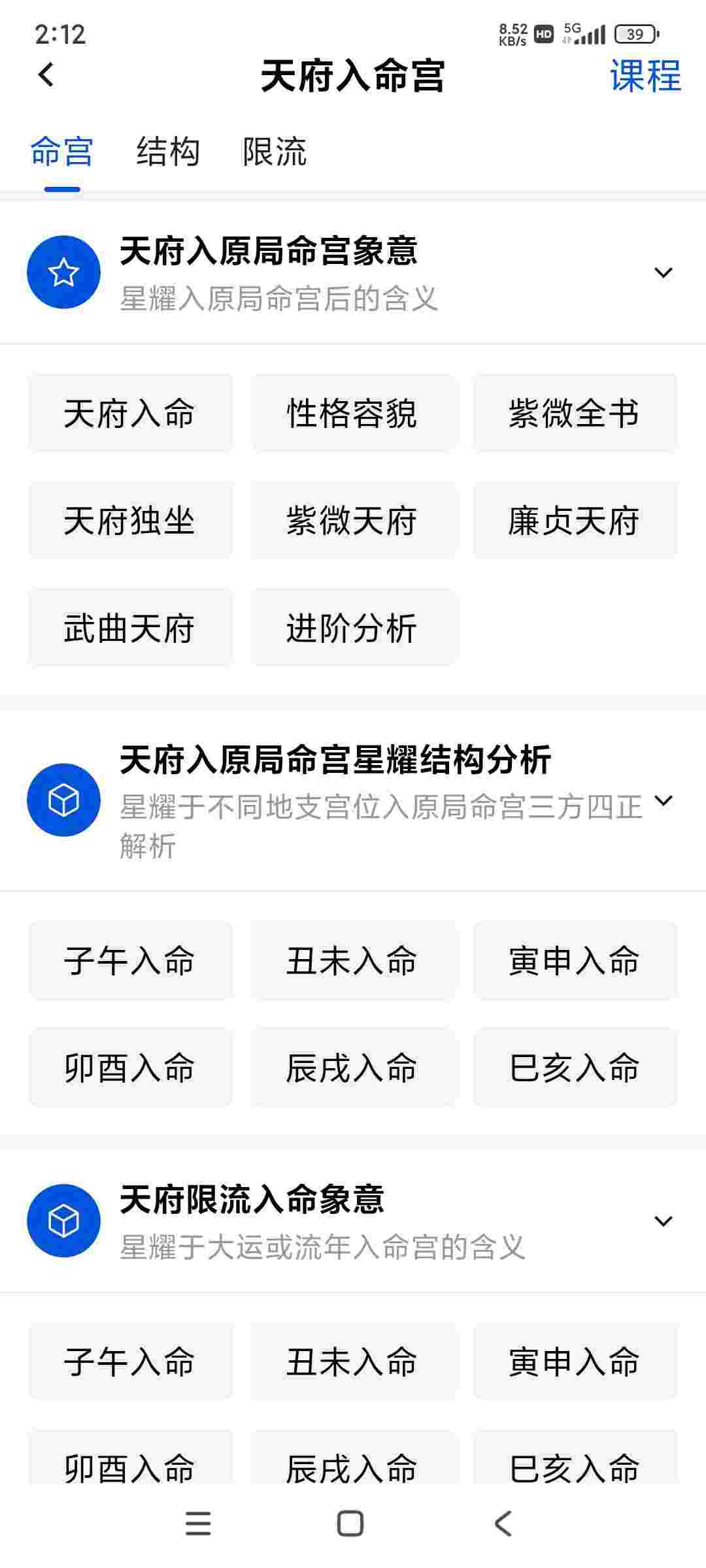Open 紫微天府 analysis
706x1568 pixels.
[x=352, y=521]
